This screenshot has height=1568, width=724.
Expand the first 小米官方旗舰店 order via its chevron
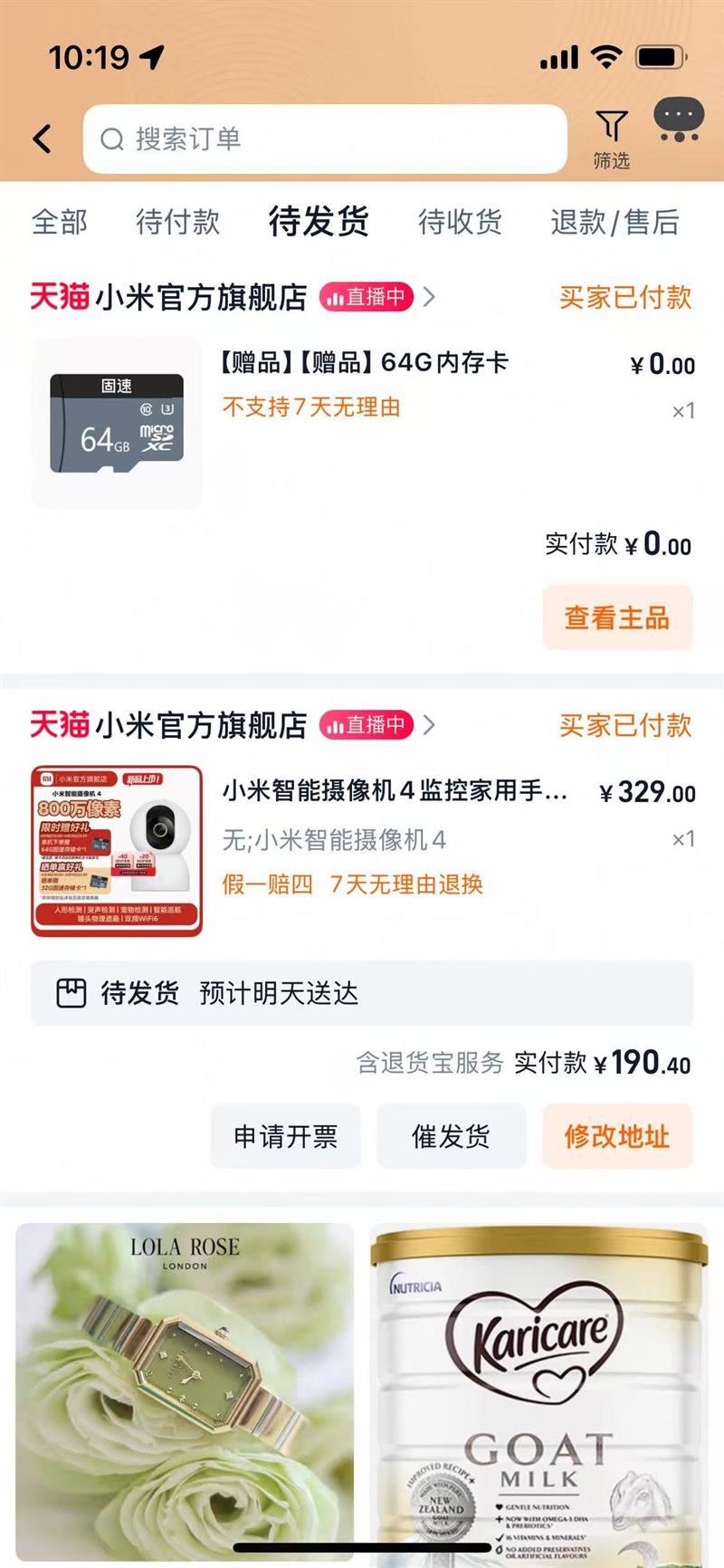point(429,295)
